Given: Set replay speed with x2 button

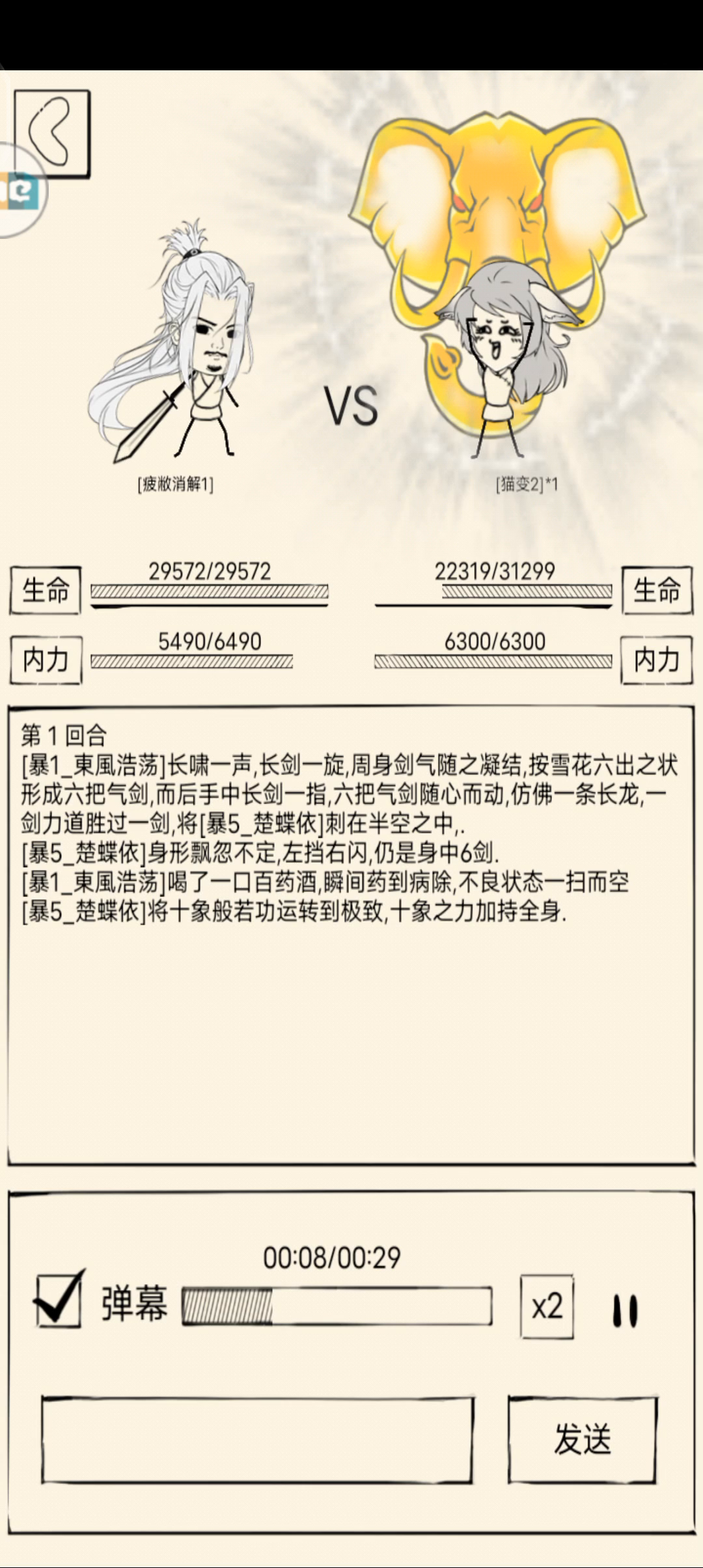Looking at the screenshot, I should tap(547, 1306).
